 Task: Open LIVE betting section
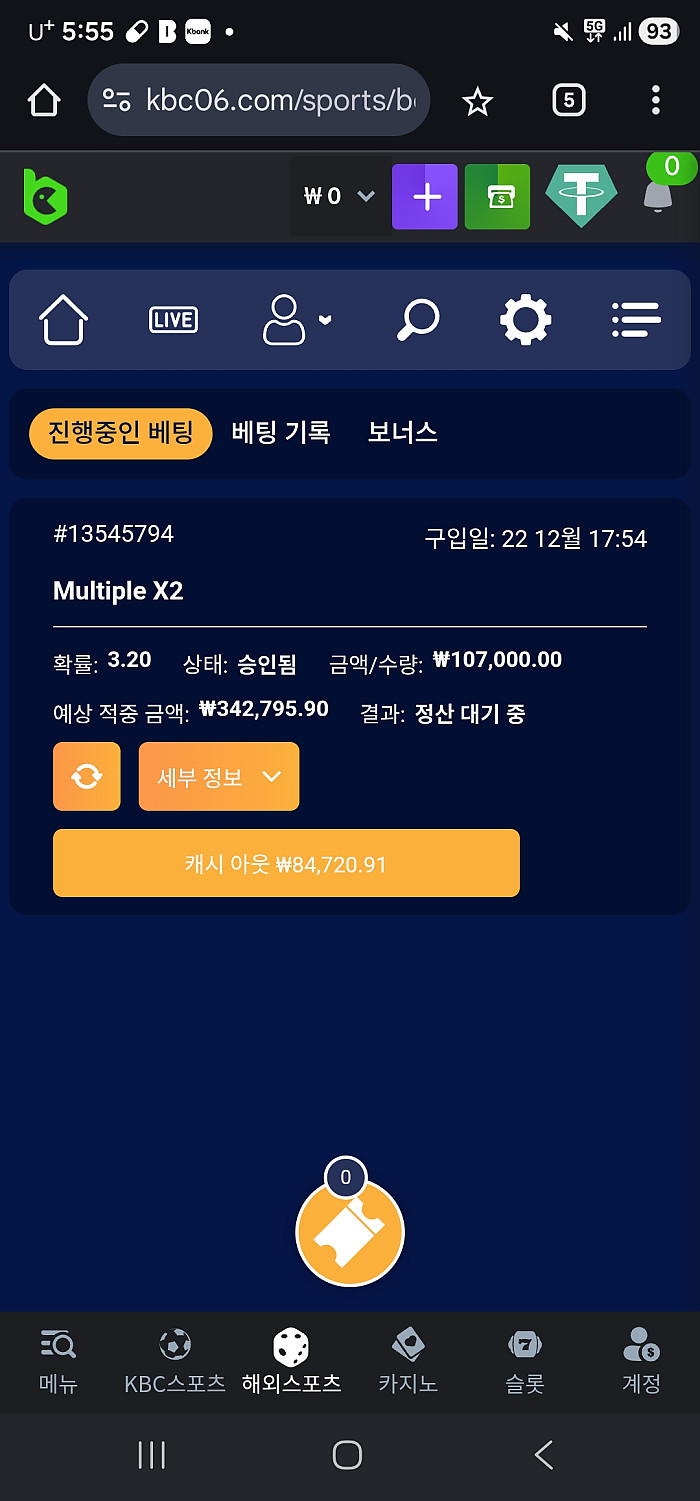click(173, 320)
